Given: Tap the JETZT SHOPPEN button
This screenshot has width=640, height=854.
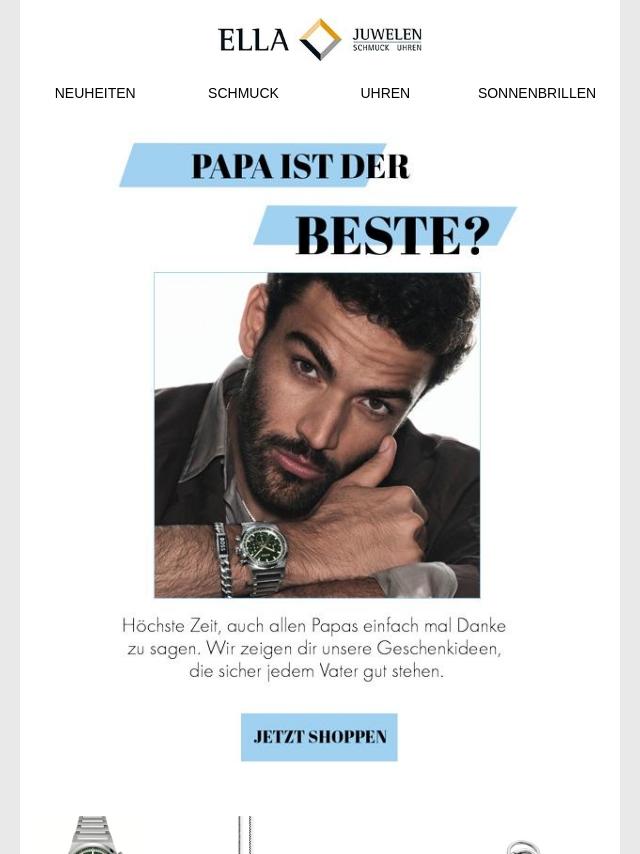Looking at the screenshot, I should coord(319,737).
